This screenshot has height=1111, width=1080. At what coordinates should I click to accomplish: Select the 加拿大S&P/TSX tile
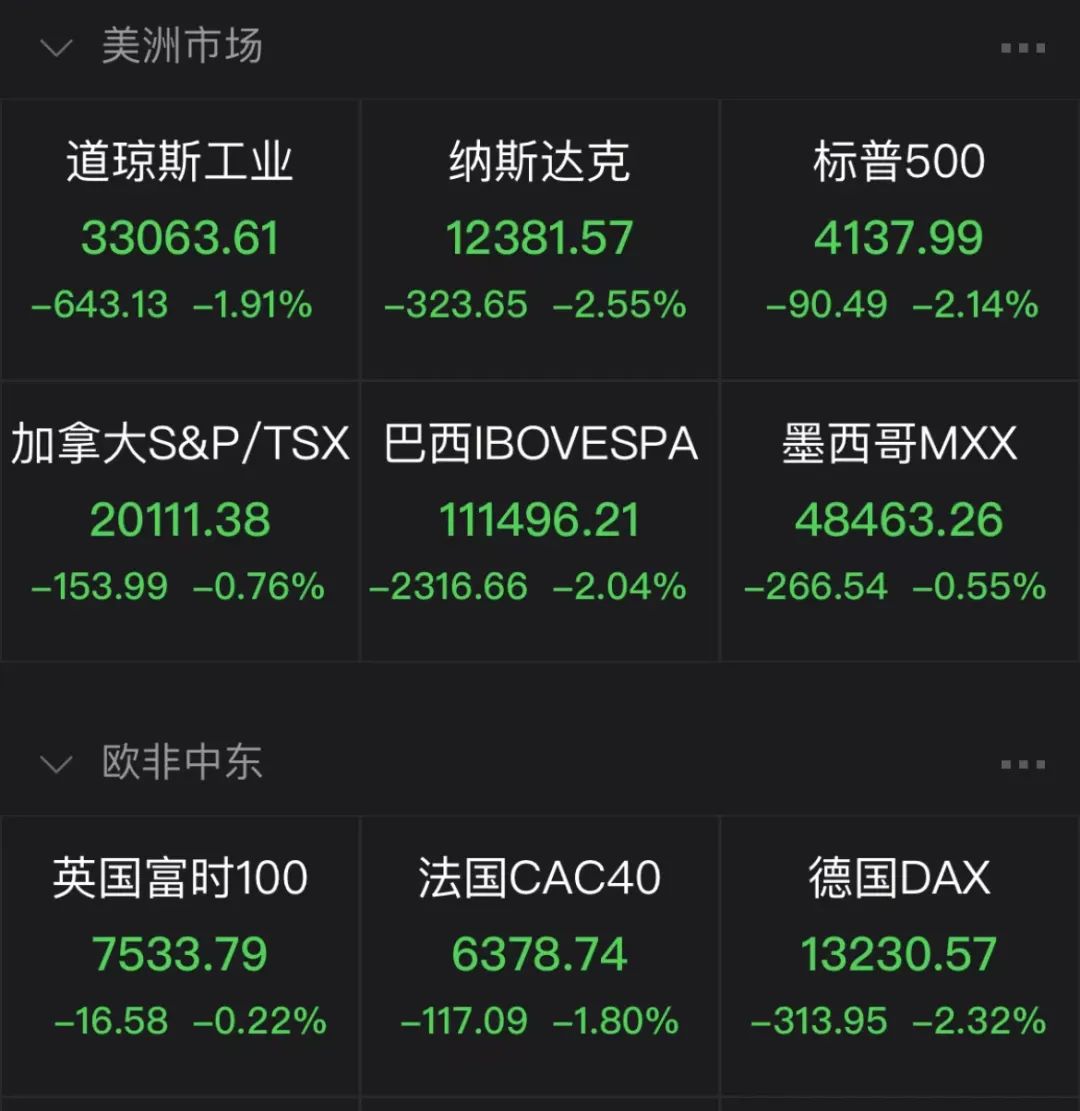(x=180, y=519)
